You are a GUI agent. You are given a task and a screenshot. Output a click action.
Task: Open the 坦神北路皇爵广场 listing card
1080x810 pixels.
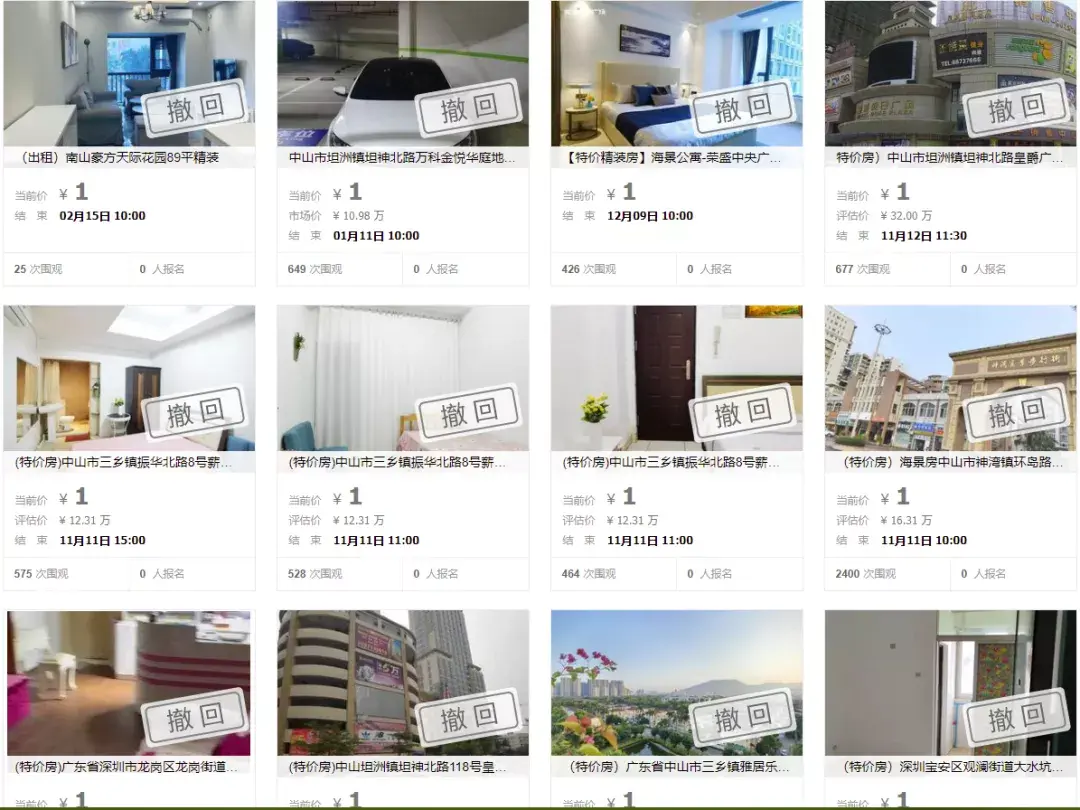click(950, 158)
